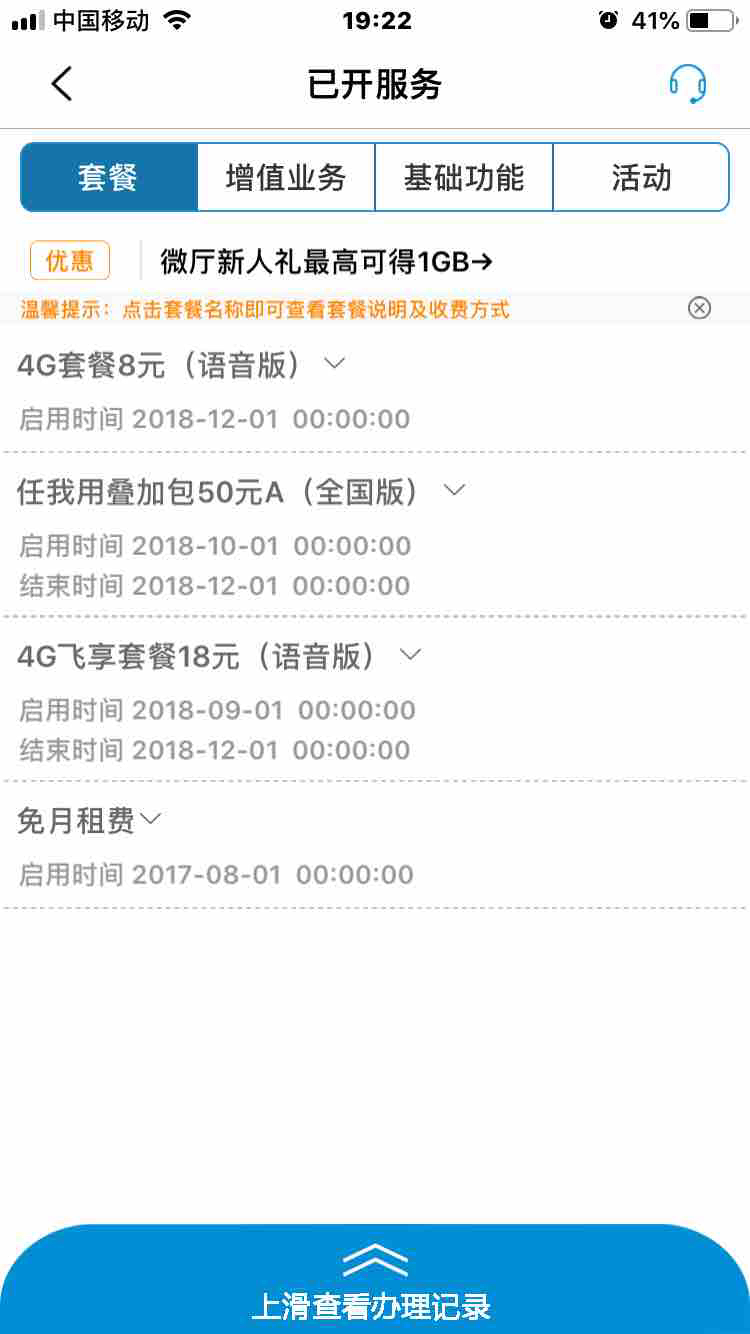This screenshot has height=1334, width=750.
Task: Open the 基础功能 tab
Action: (463, 176)
